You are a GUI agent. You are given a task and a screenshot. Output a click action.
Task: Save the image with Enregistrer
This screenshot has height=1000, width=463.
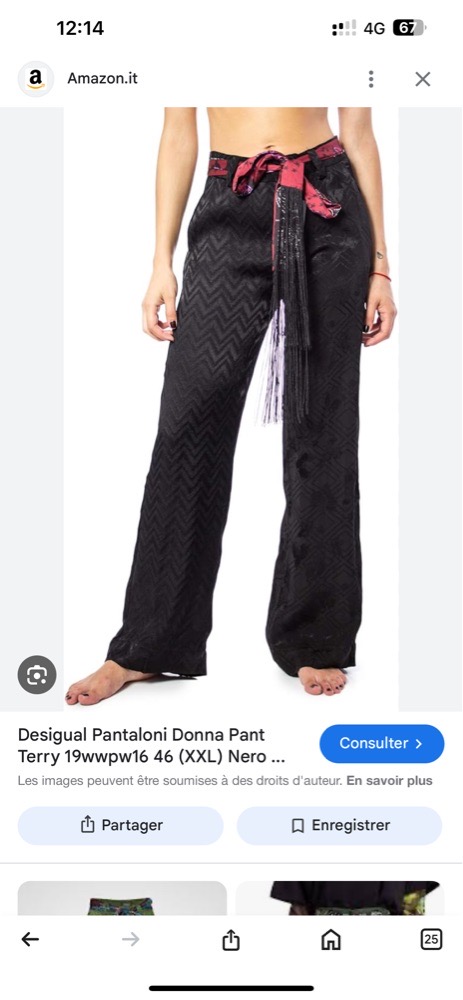pos(339,825)
